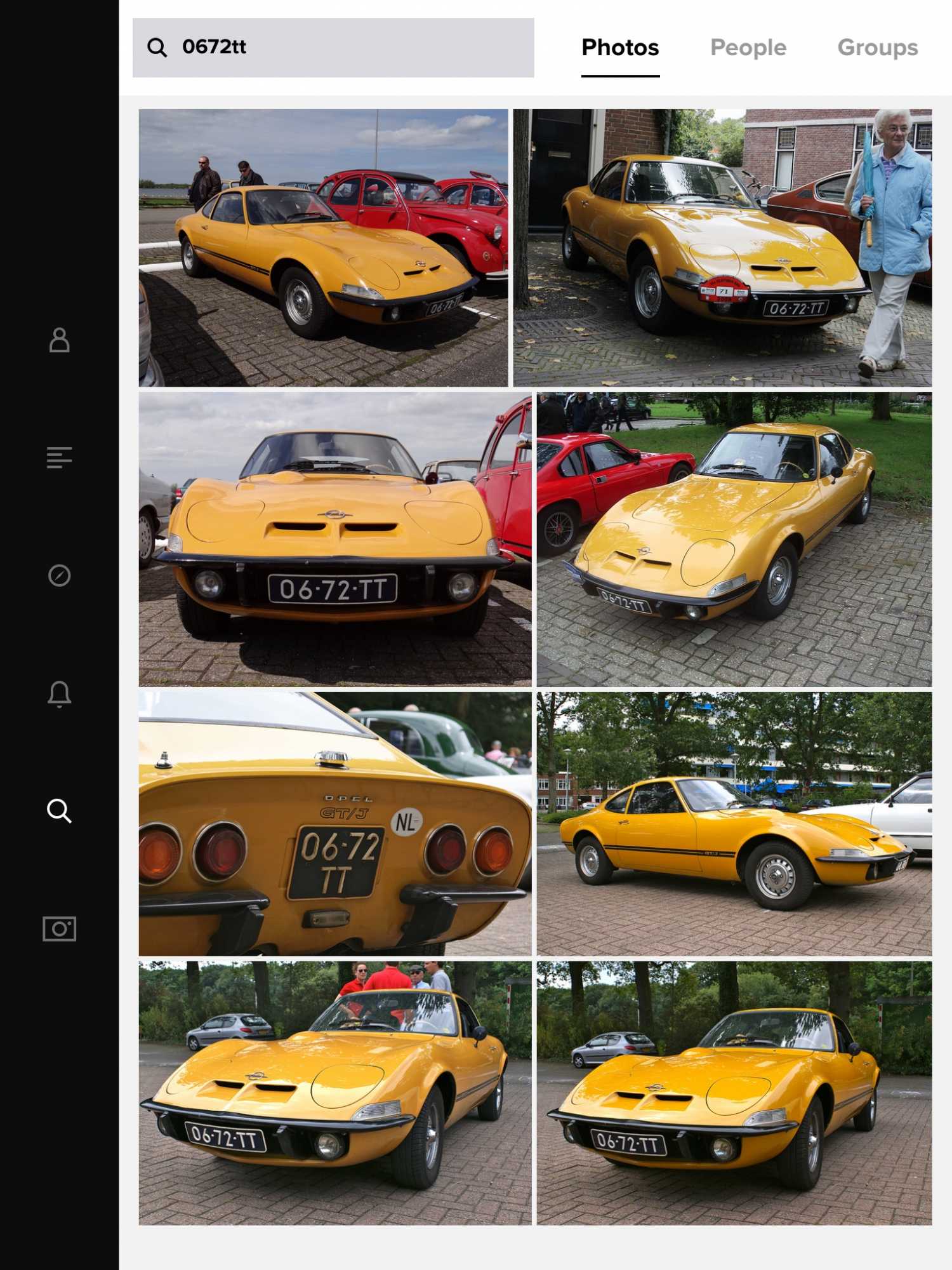This screenshot has height=1270, width=952.
Task: Open the feed lines icon in the sidebar
Action: point(59,457)
